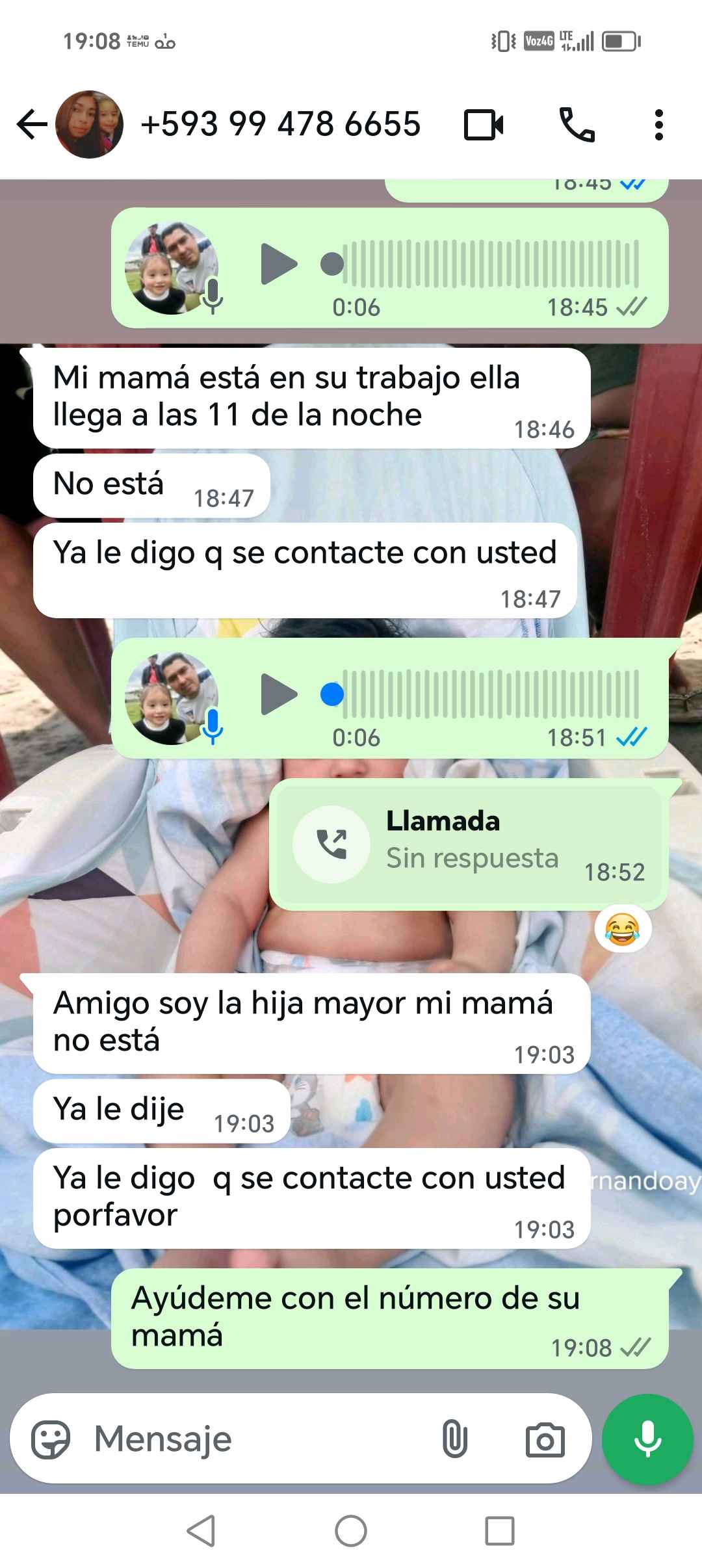Screen dimensions: 702x1568
Task: Go back to the chat list
Action: 31,125
